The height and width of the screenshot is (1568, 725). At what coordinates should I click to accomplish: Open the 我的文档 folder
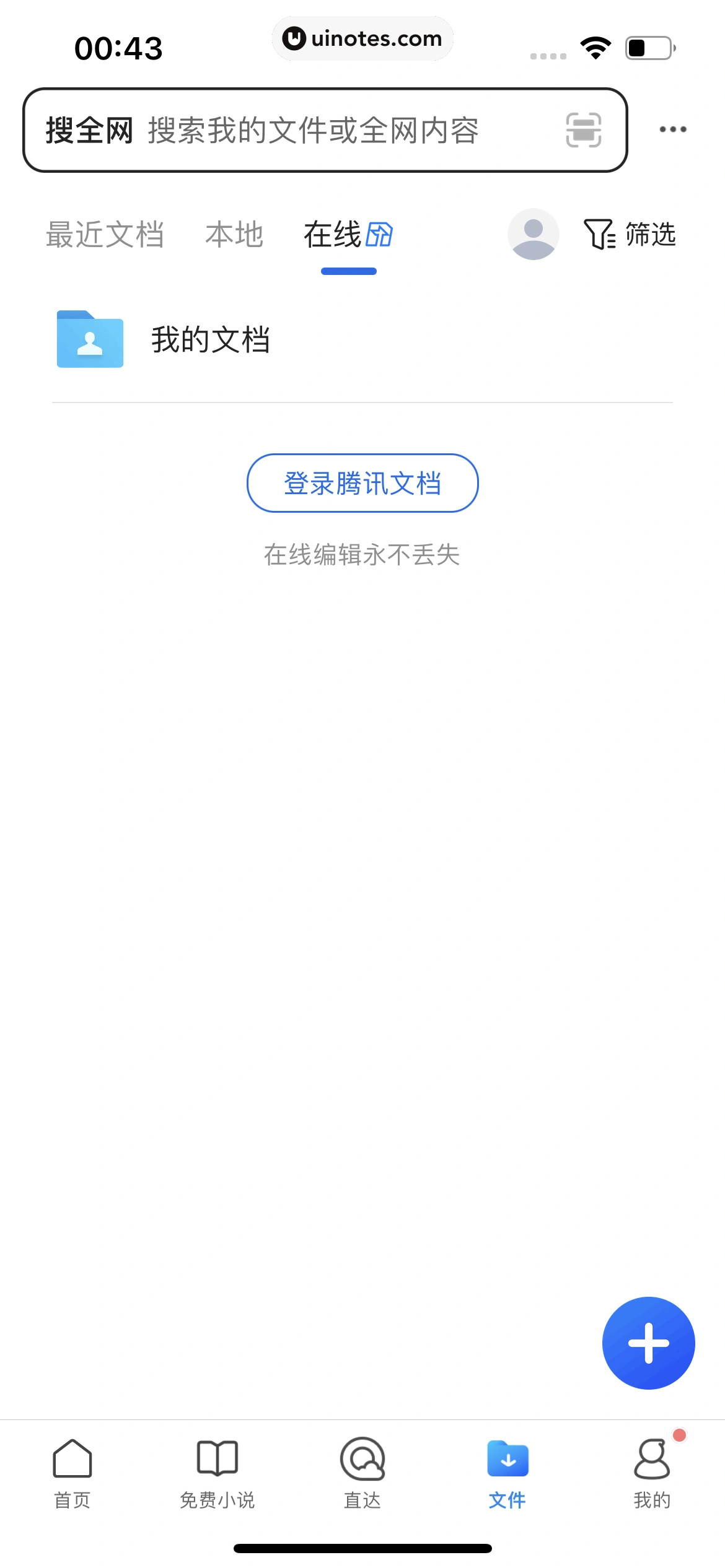211,340
